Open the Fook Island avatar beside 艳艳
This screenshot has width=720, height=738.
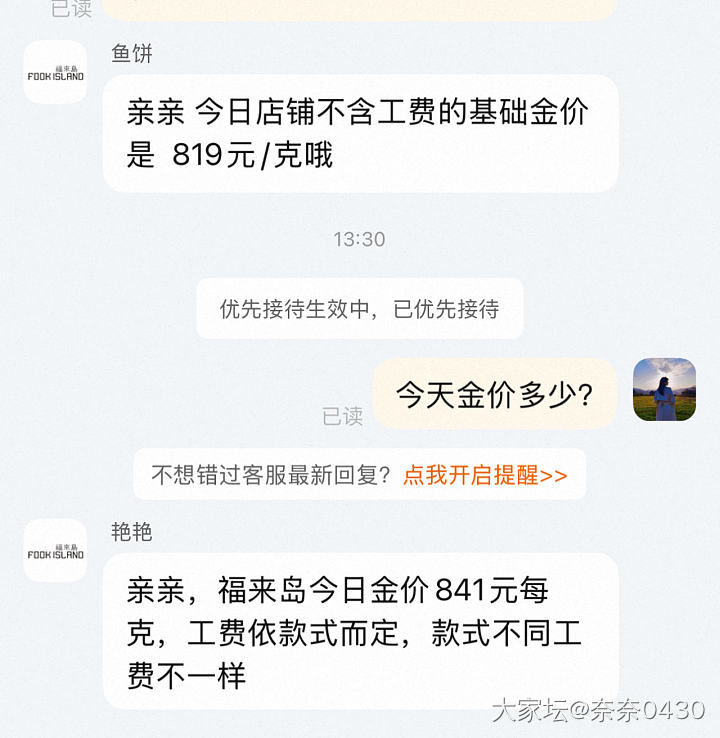click(55, 551)
